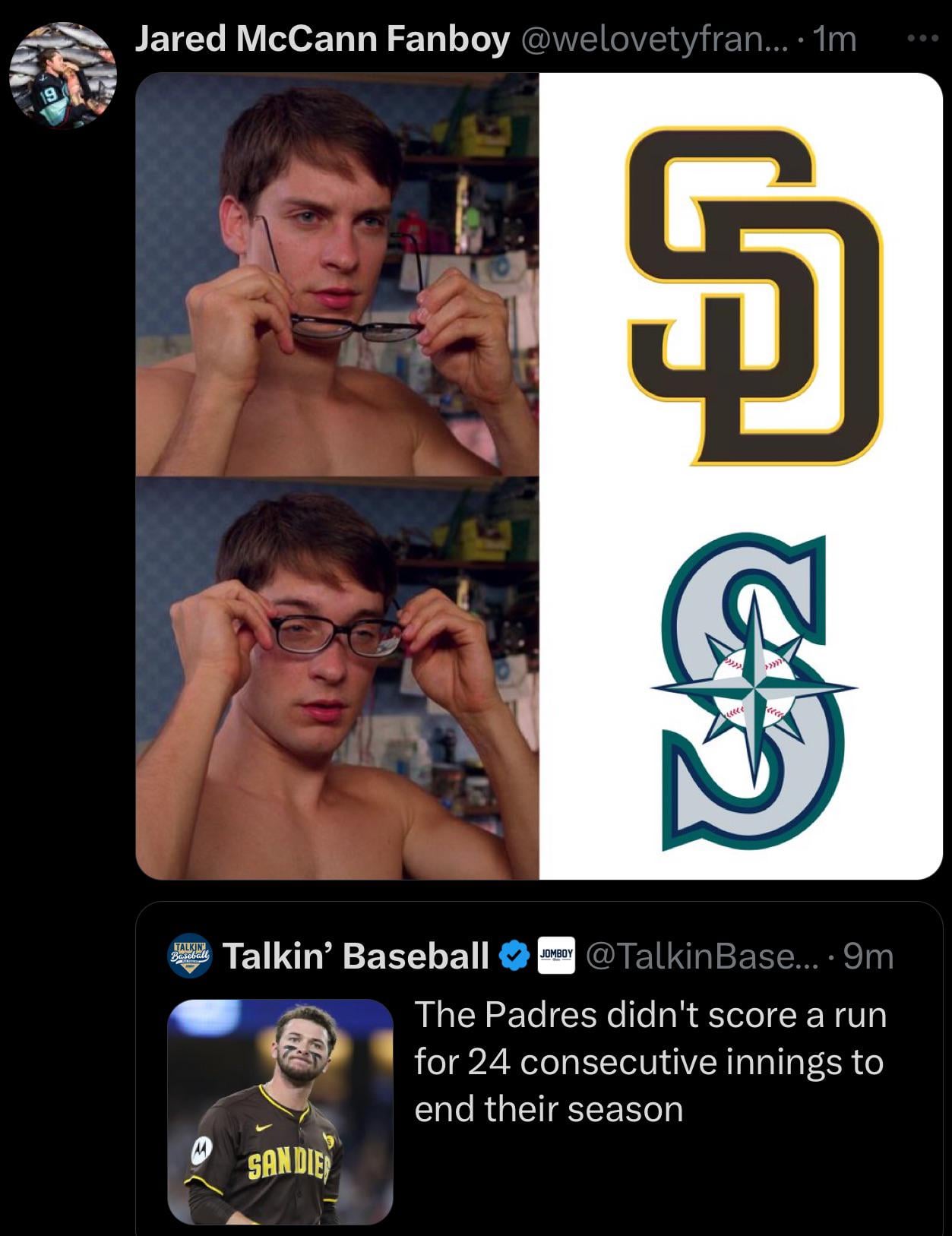View Jared McCann Fanboy's profile by name

click(x=321, y=40)
